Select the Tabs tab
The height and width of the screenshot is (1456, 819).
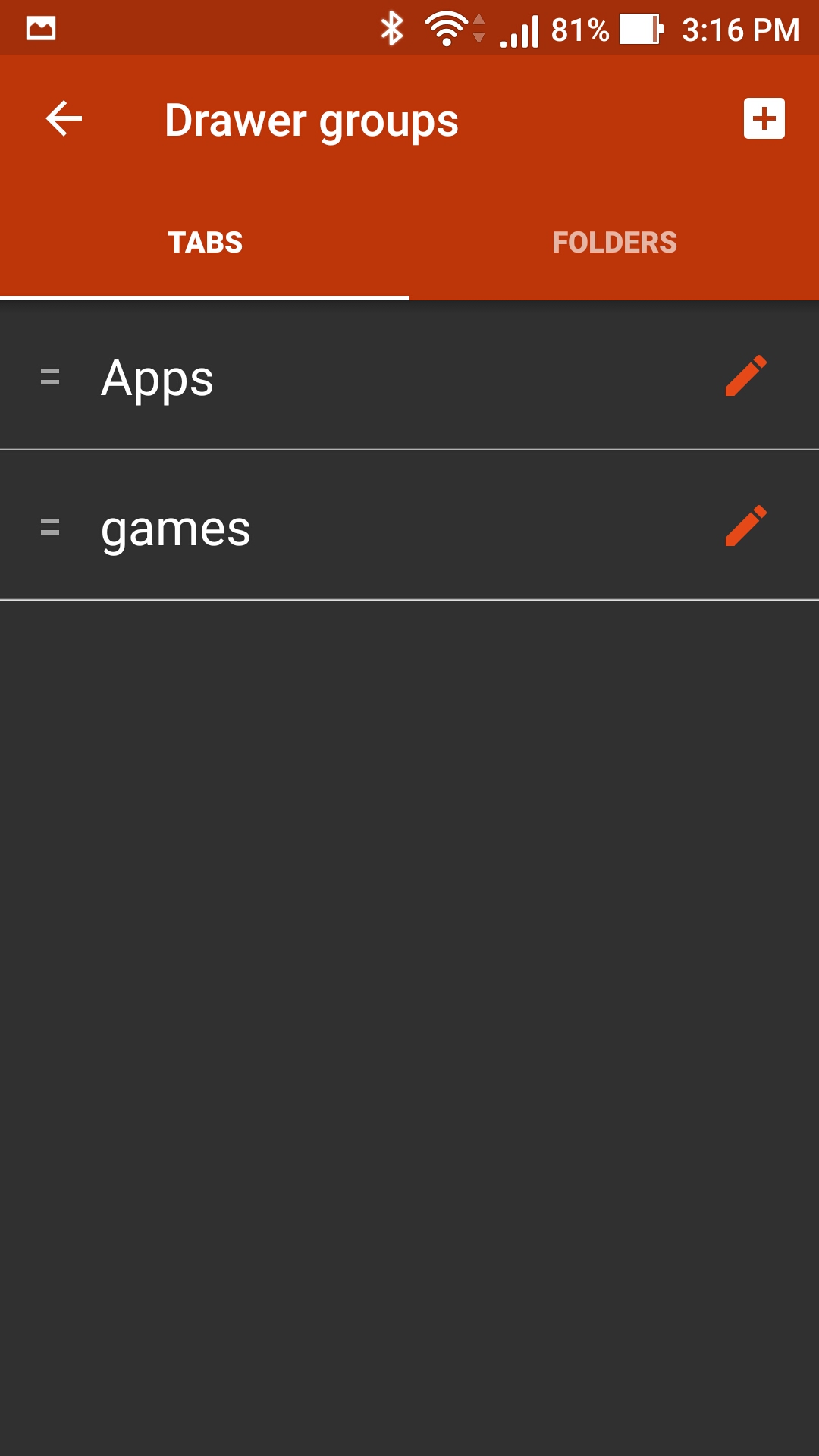(x=205, y=243)
